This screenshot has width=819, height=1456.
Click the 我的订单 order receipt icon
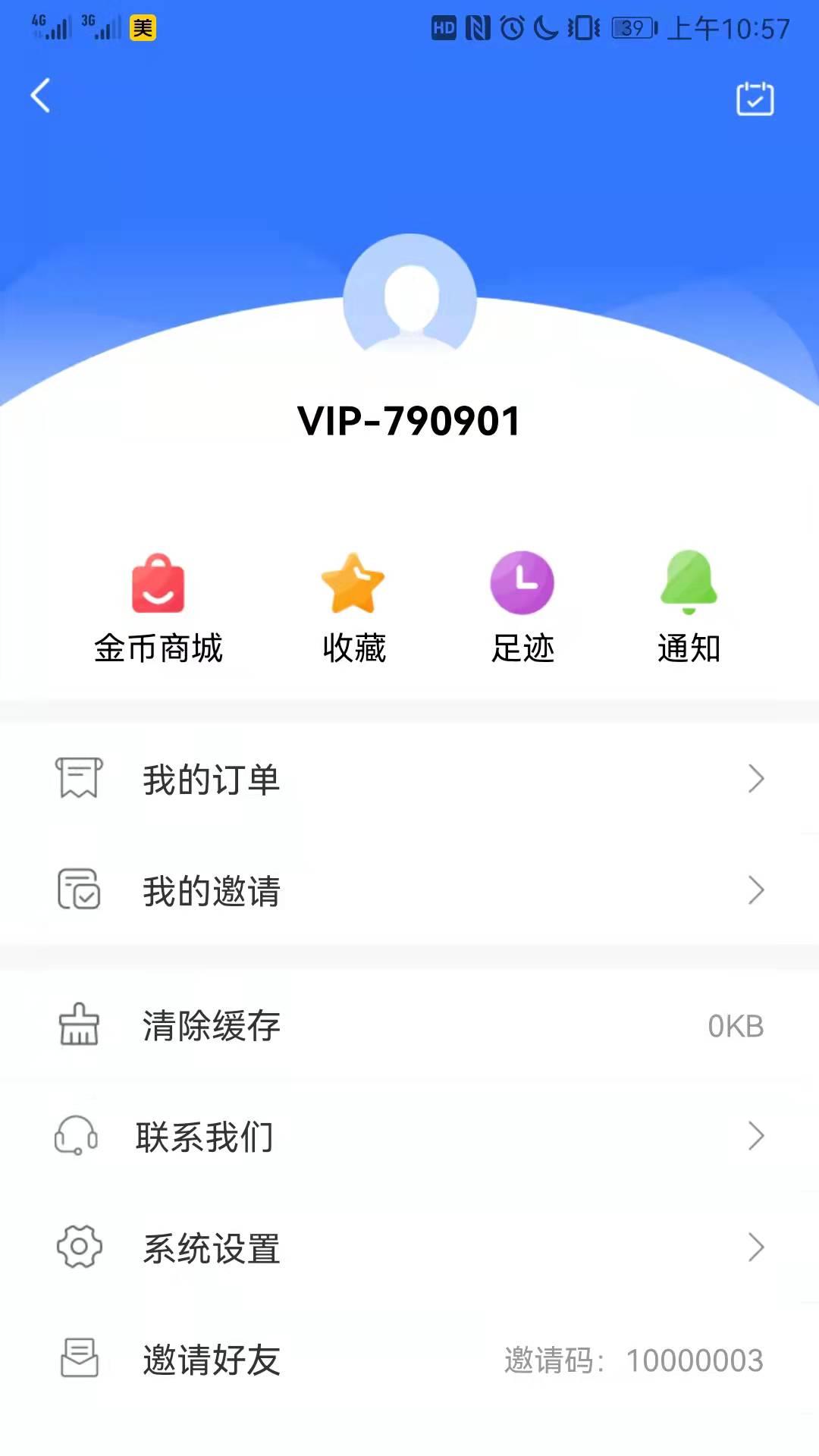click(x=80, y=778)
